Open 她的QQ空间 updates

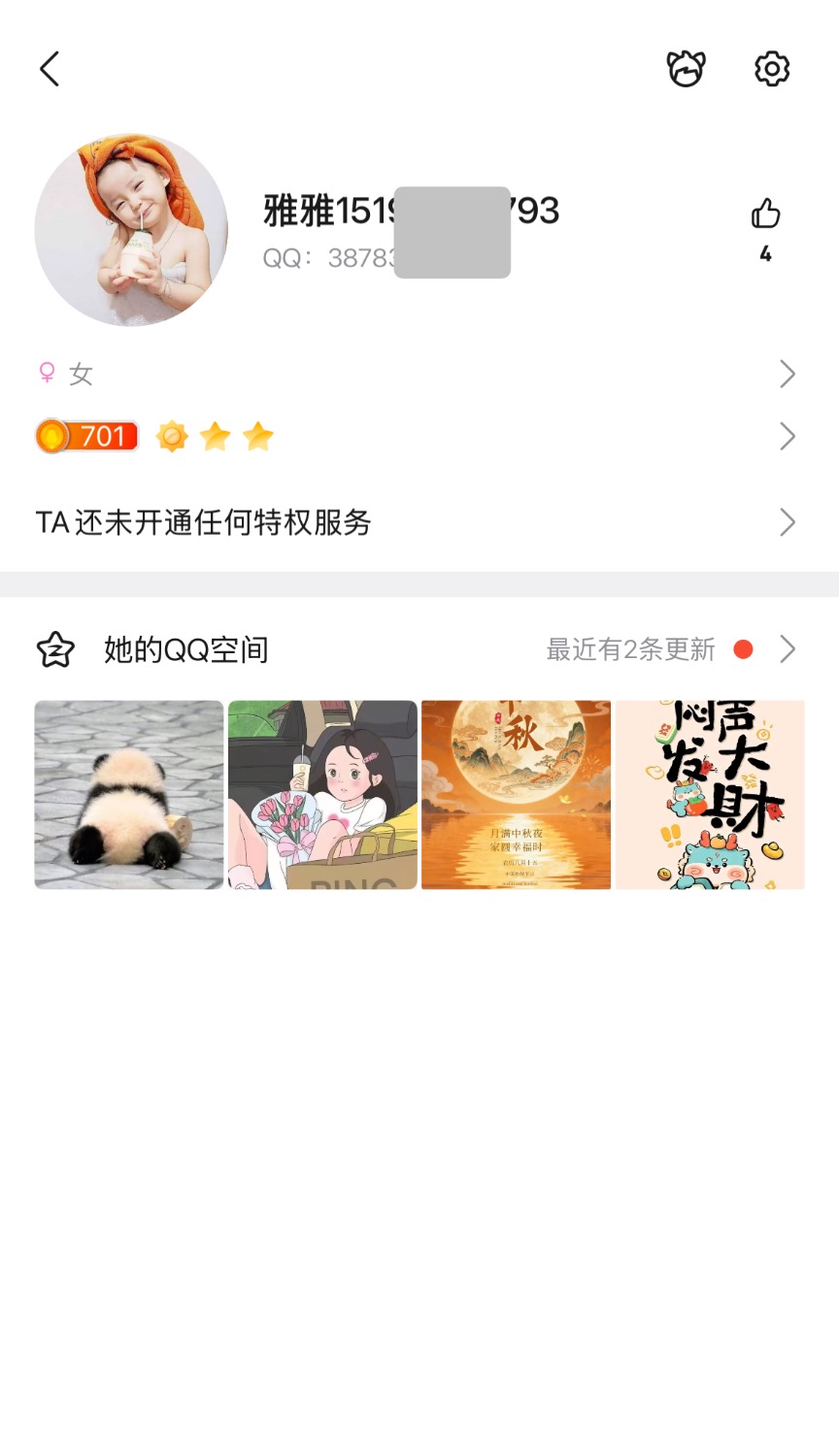click(x=418, y=649)
